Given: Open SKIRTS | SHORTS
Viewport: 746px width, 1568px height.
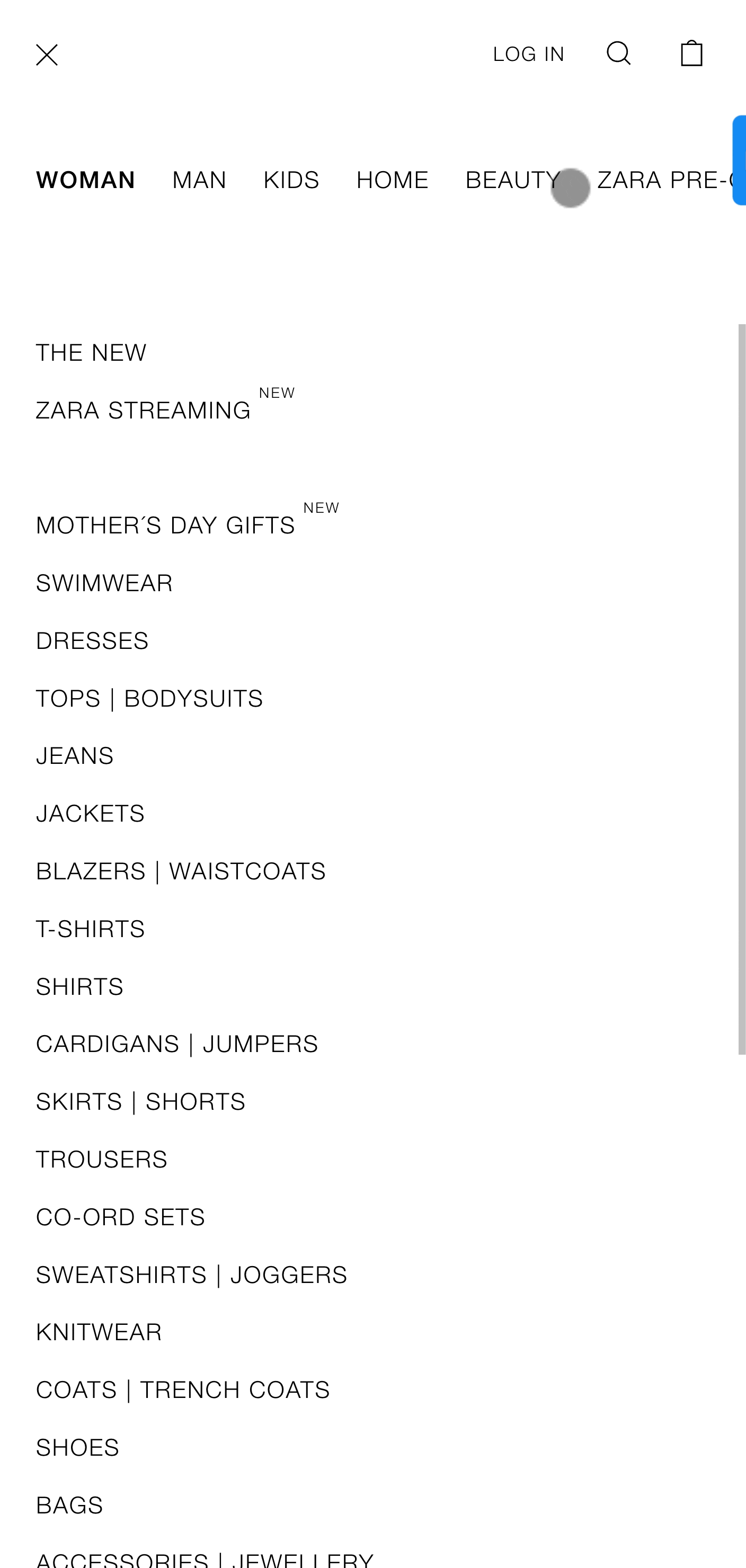Looking at the screenshot, I should click(141, 1102).
